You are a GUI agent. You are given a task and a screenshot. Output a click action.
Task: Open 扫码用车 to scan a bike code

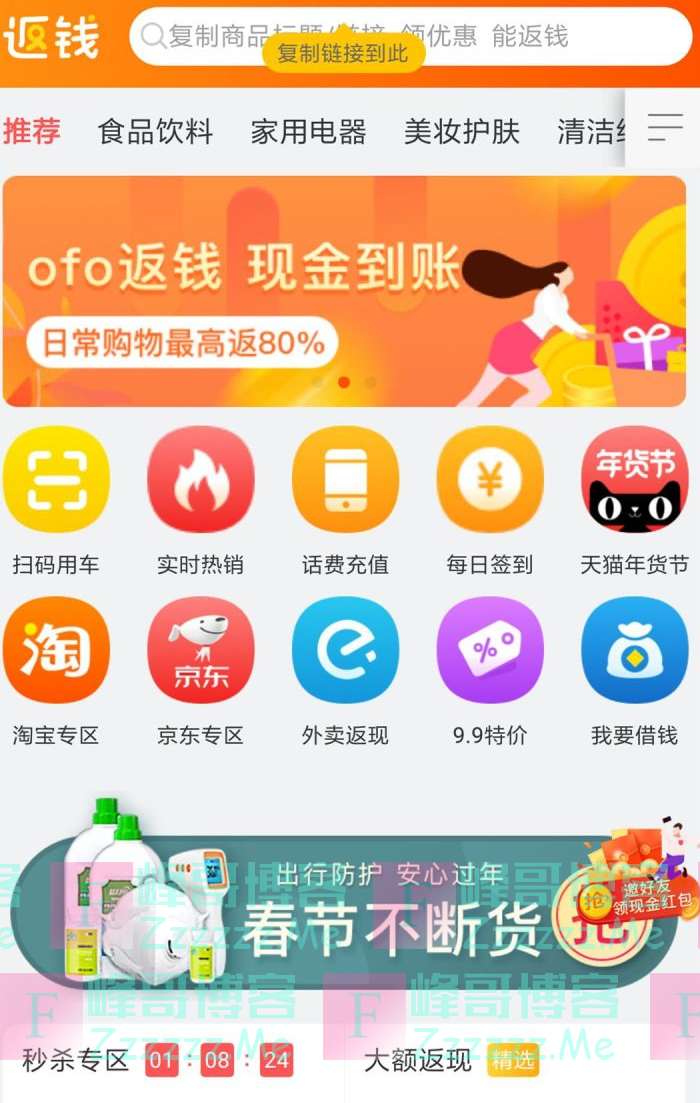(56, 481)
